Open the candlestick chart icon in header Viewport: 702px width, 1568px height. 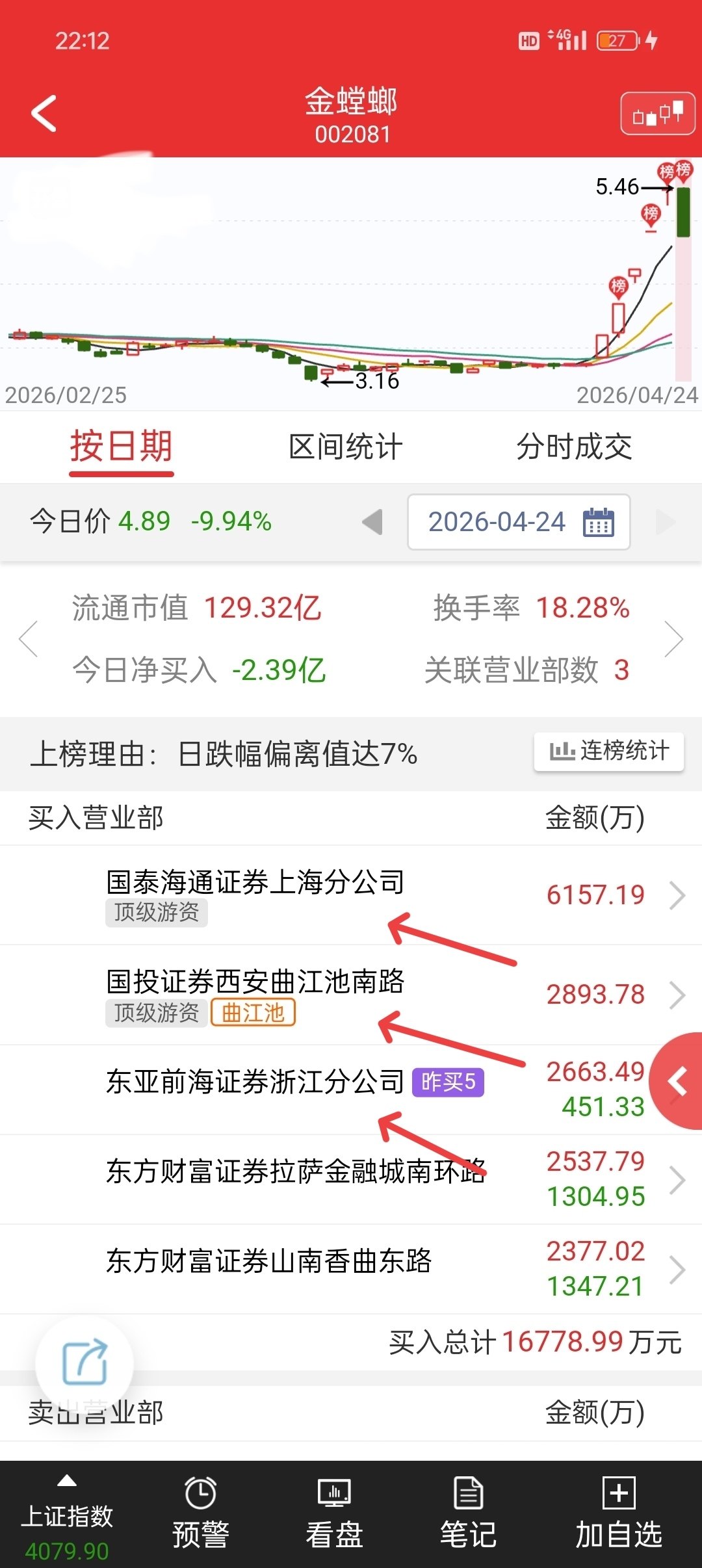[x=658, y=114]
